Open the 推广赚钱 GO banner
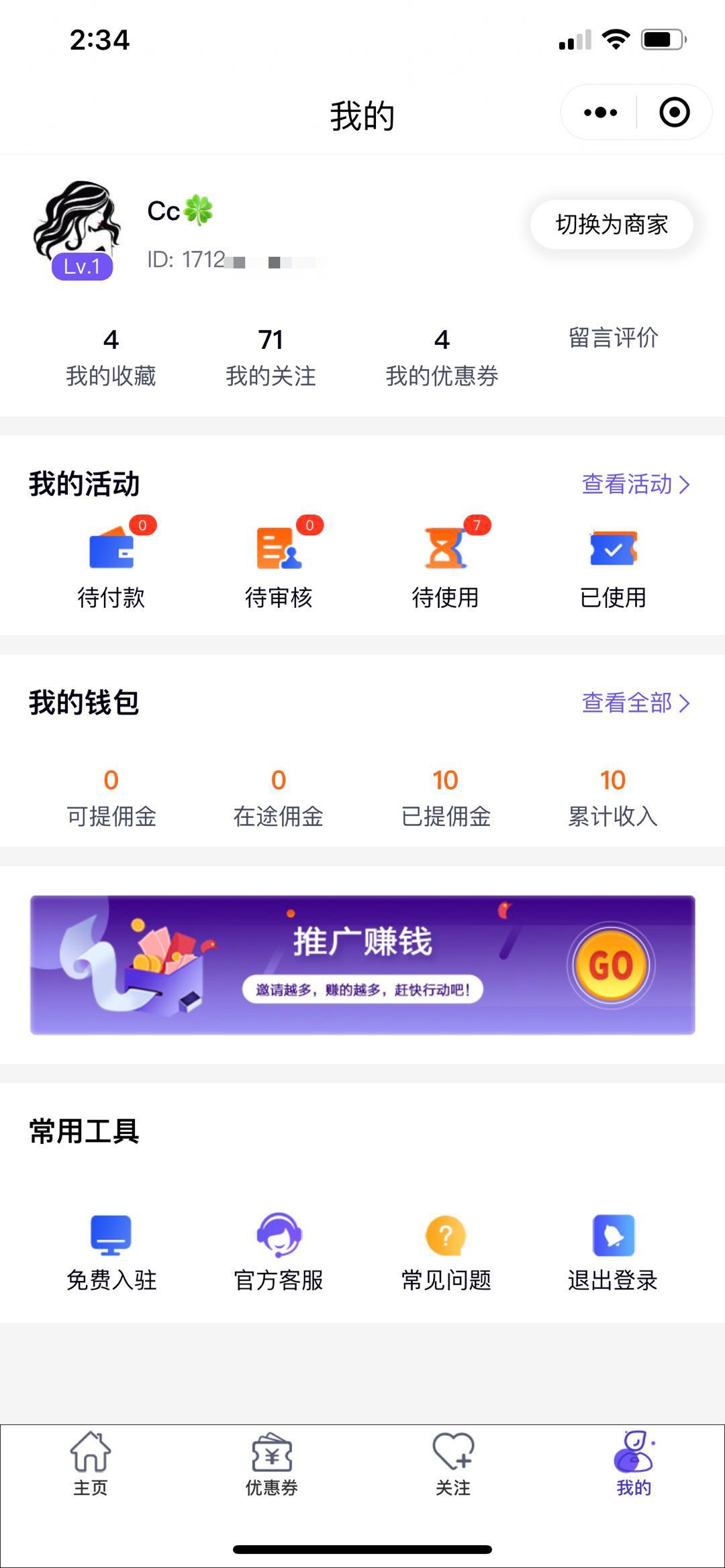Screen dimensions: 725x1568 [610, 965]
